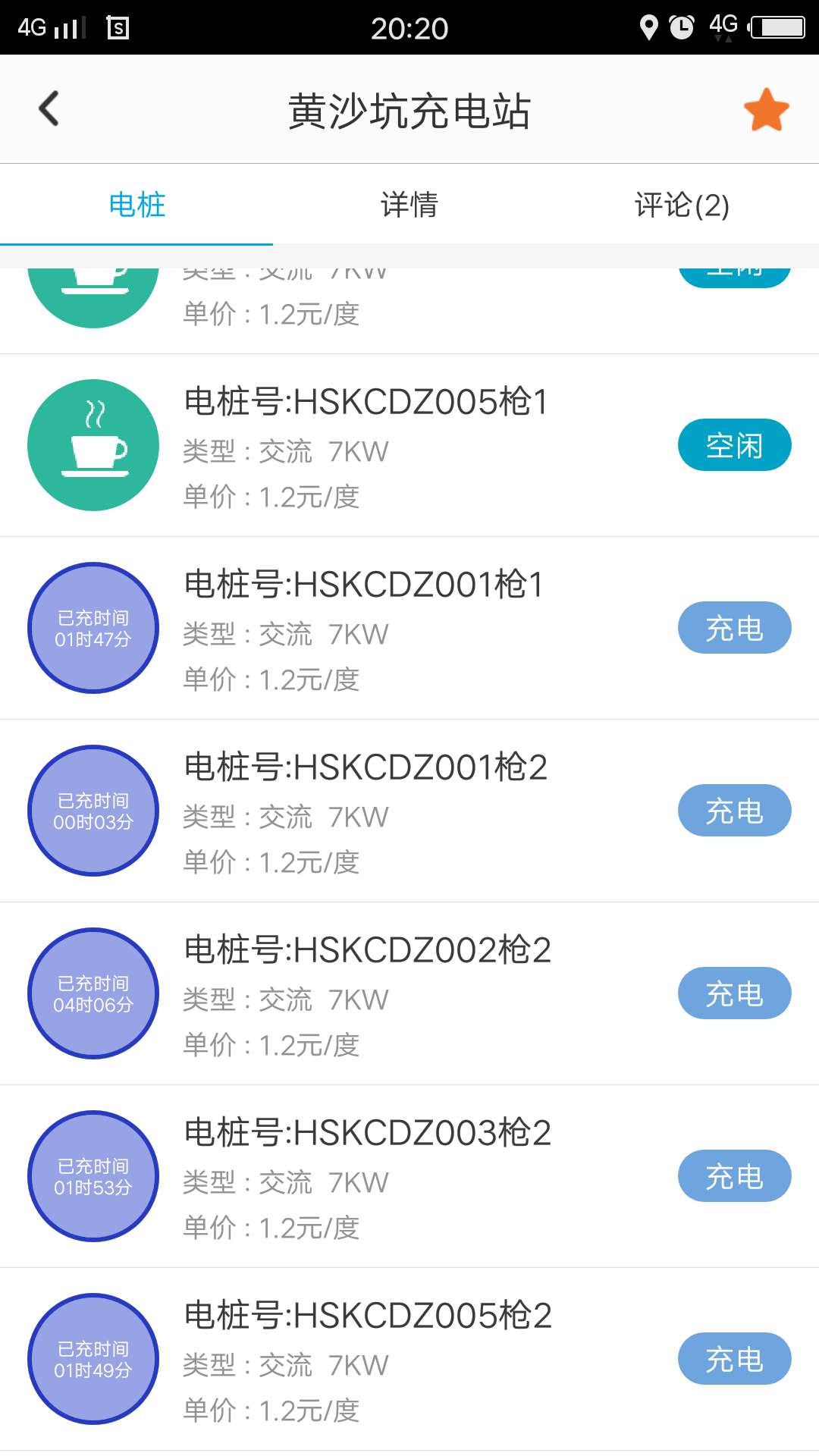
Task: Go back from 黄沙坑充电站 page
Action: pos(49,108)
